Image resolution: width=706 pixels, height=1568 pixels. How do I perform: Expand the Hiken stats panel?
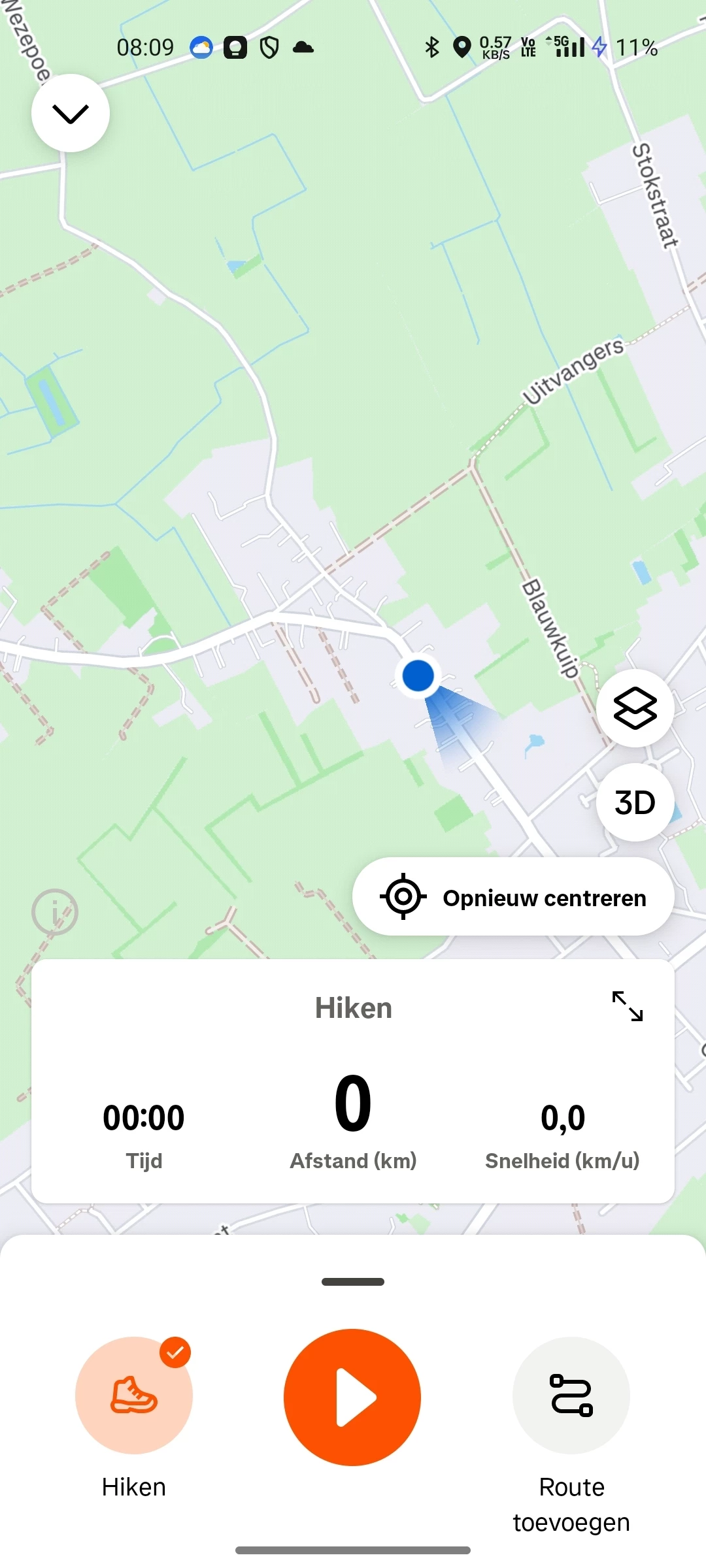click(x=628, y=1006)
